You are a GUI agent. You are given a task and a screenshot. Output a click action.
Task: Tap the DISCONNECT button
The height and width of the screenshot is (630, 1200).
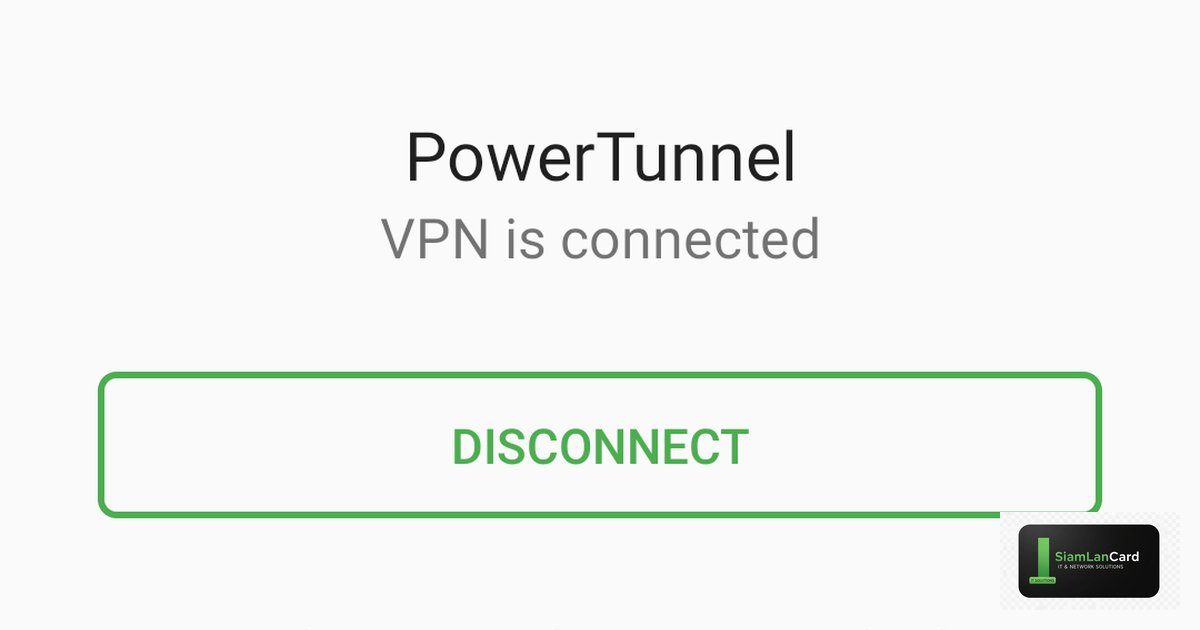pyautogui.click(x=600, y=446)
